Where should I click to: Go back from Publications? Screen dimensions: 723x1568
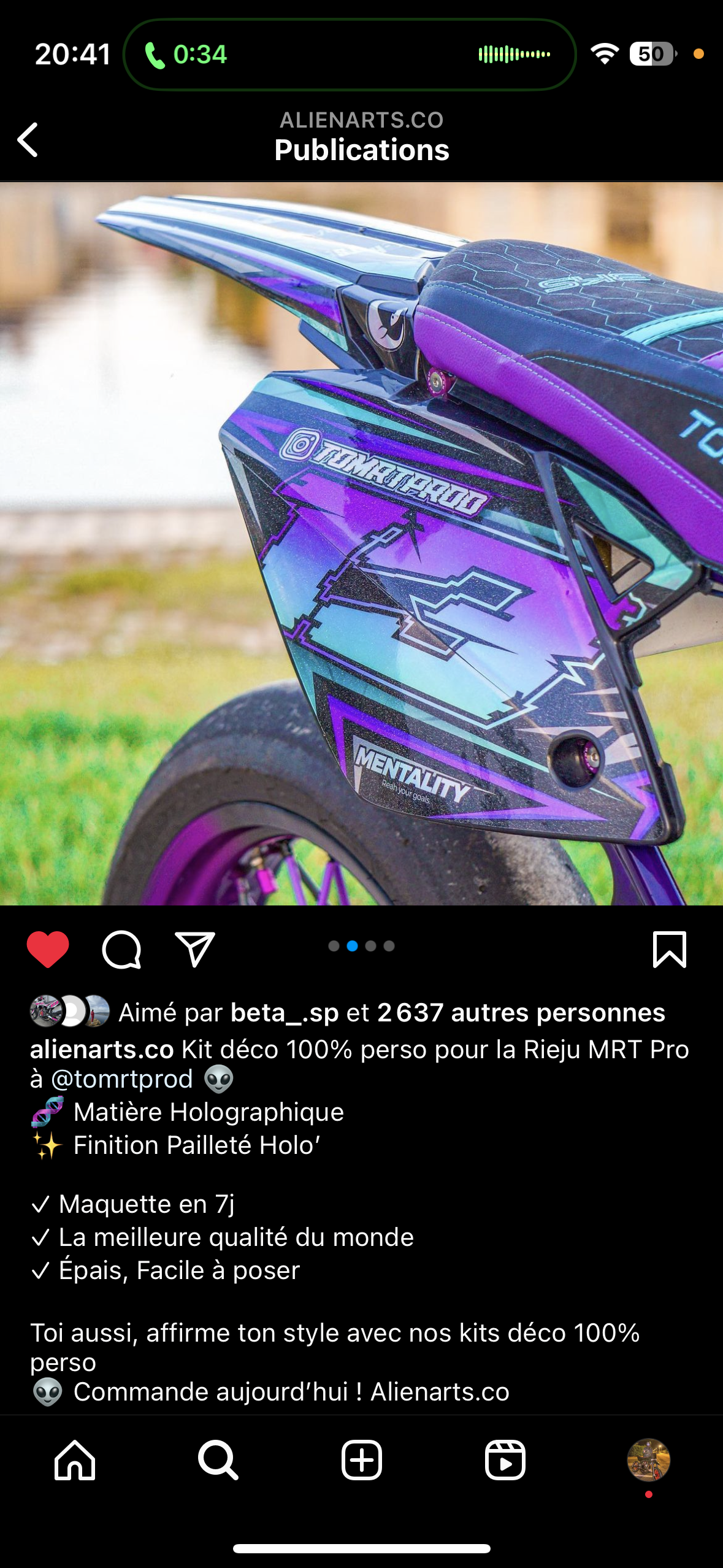point(28,140)
